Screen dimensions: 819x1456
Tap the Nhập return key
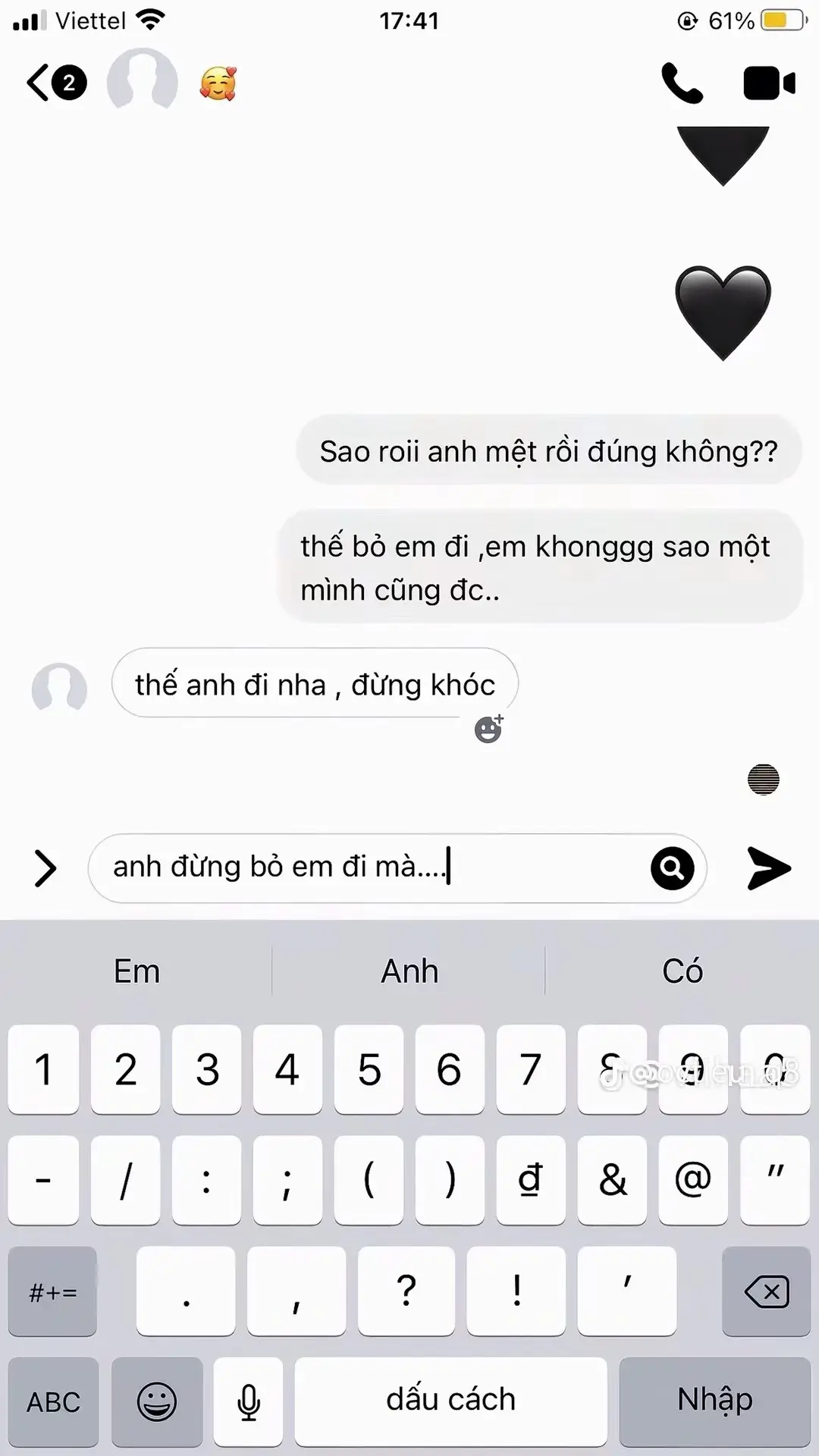pyautogui.click(x=714, y=1402)
